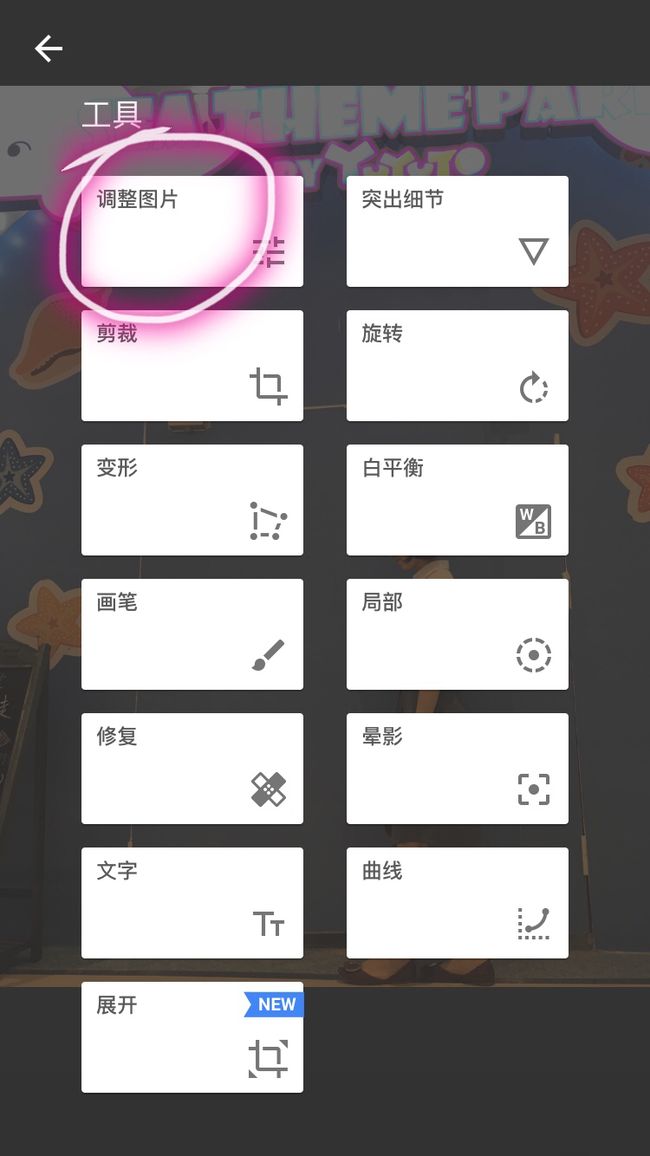Select the 突出细节 tool

point(458,231)
